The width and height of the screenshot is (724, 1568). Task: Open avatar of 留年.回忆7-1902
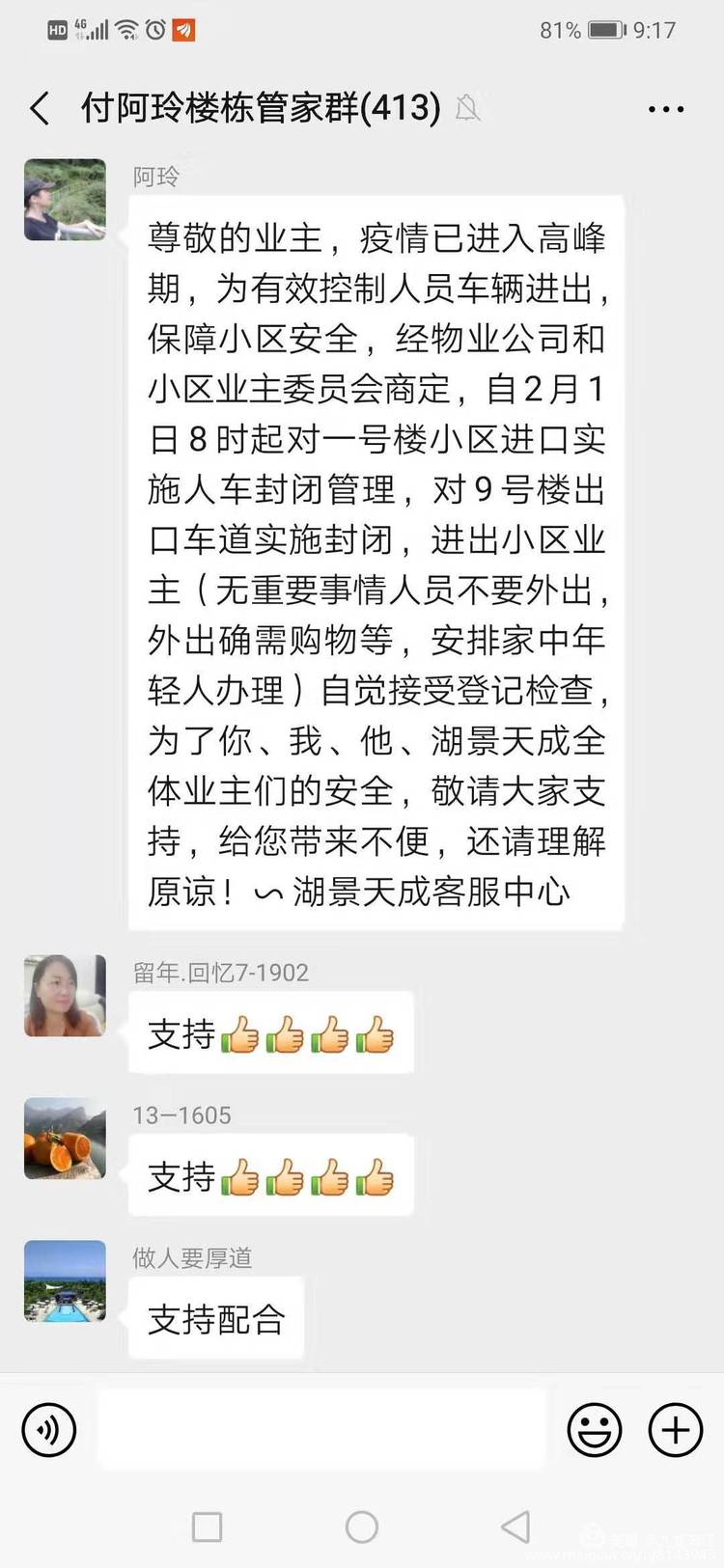(65, 996)
